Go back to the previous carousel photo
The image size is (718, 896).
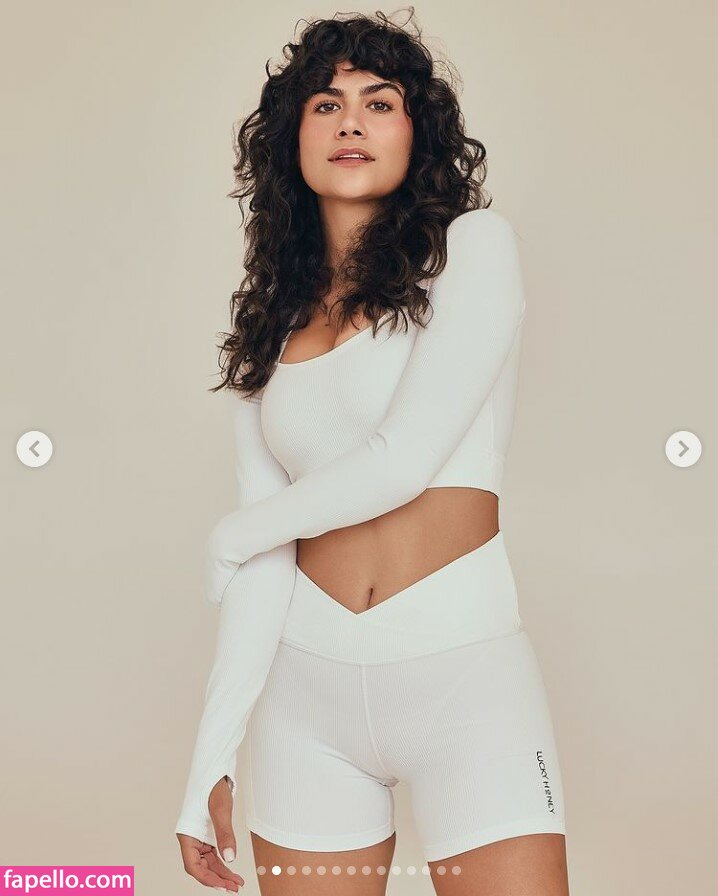(x=35, y=449)
